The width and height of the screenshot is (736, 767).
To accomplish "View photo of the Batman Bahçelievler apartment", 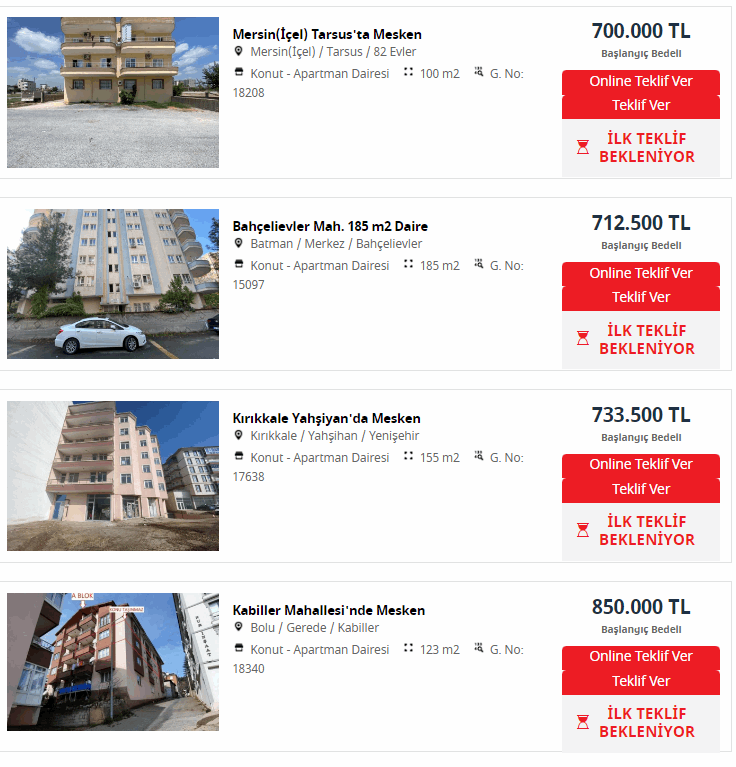I will click(x=113, y=284).
